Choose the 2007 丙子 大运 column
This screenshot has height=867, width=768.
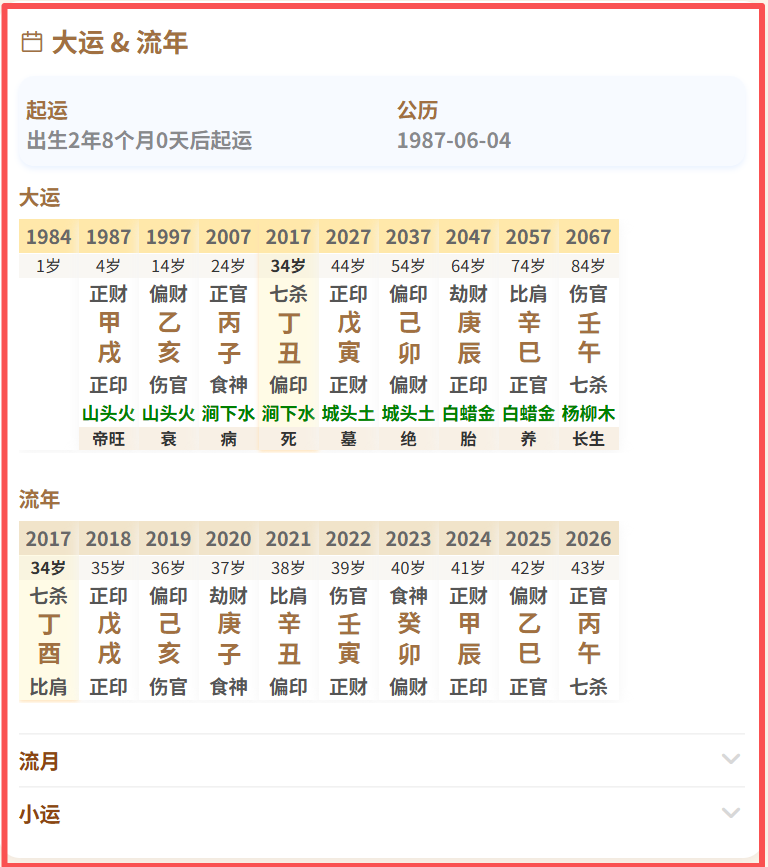tap(228, 338)
